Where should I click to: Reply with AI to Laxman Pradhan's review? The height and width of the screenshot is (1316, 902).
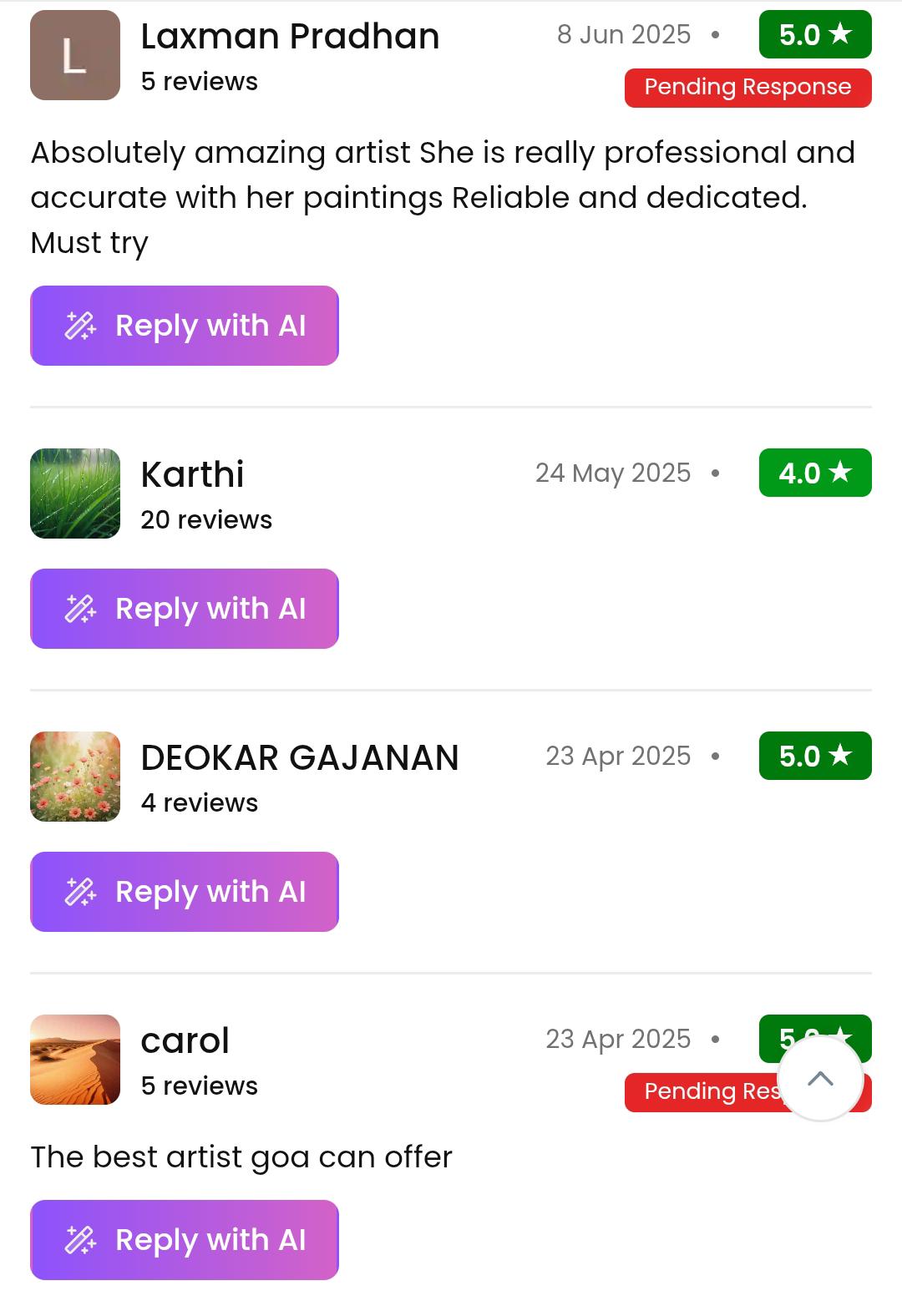coord(185,326)
